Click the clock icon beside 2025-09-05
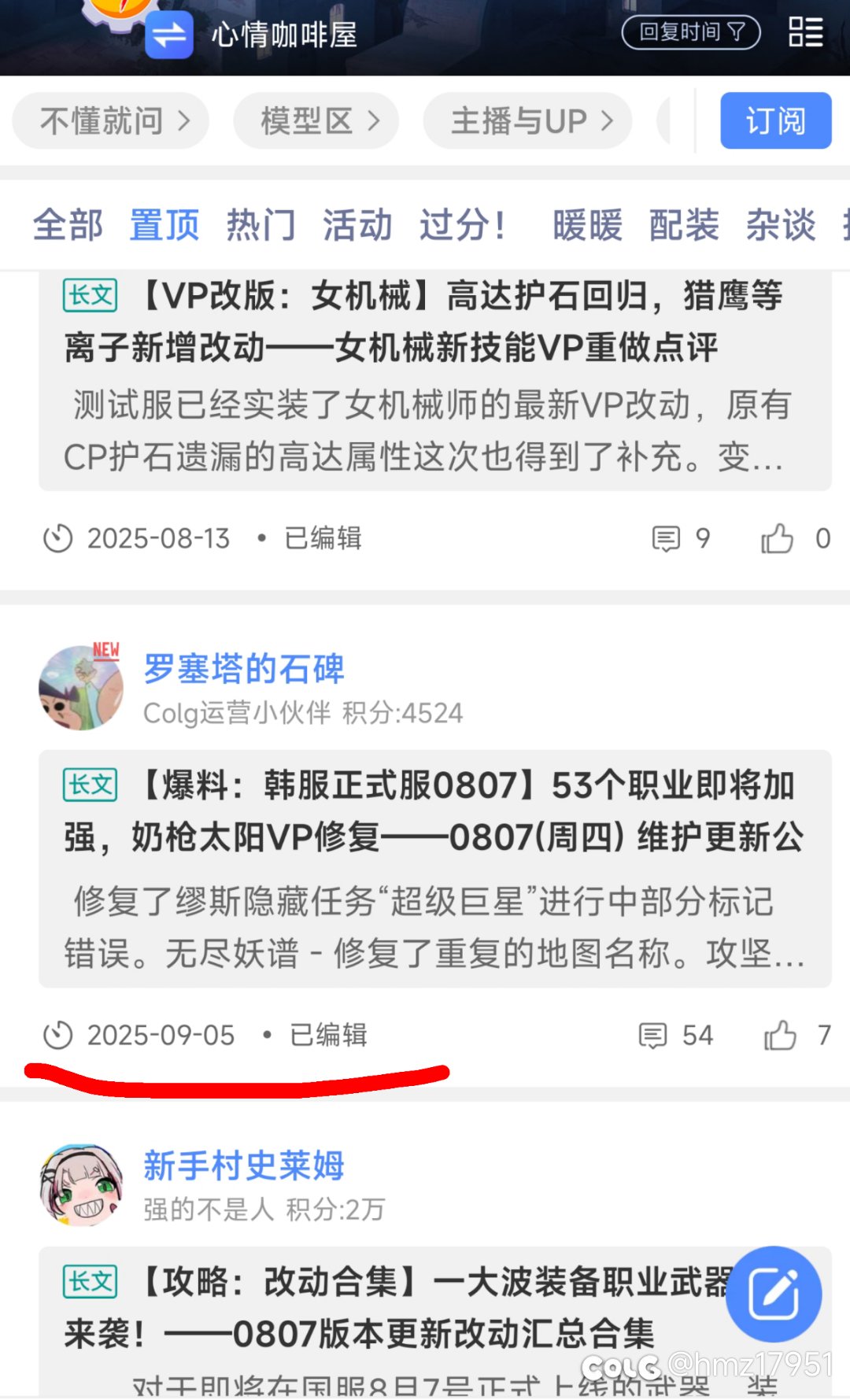This screenshot has width=850, height=1400. point(57,1035)
